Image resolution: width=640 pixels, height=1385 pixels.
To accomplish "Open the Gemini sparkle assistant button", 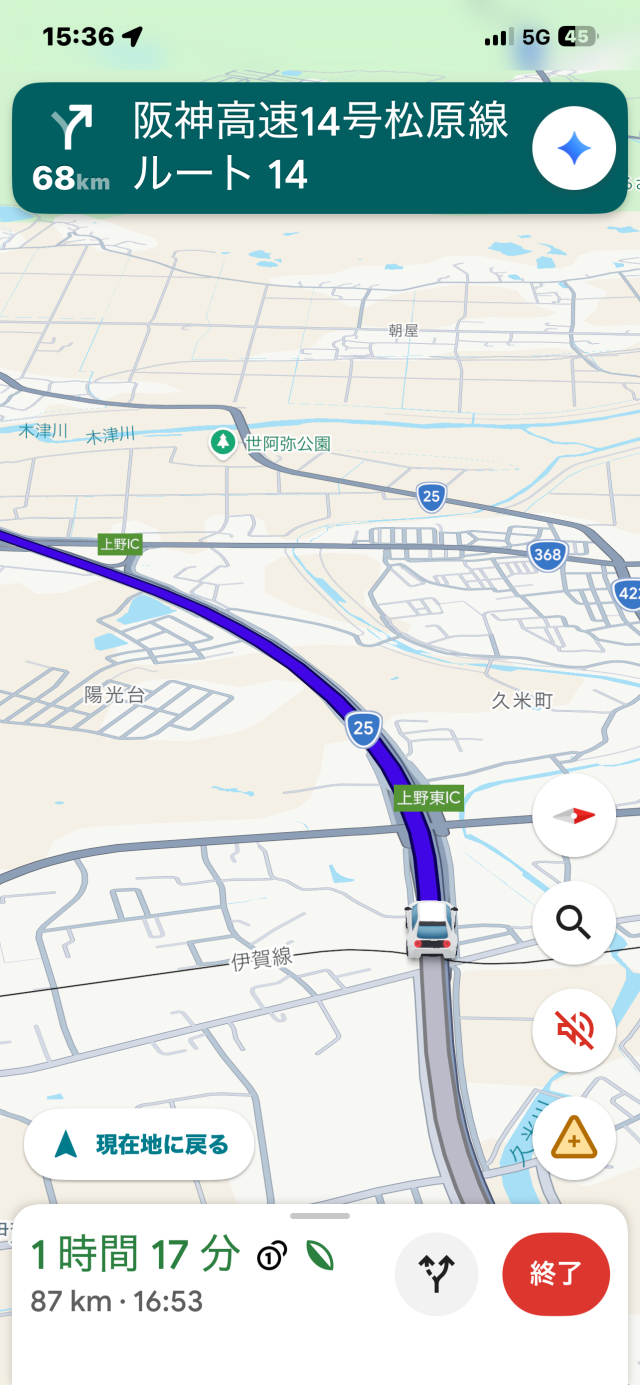I will point(574,148).
